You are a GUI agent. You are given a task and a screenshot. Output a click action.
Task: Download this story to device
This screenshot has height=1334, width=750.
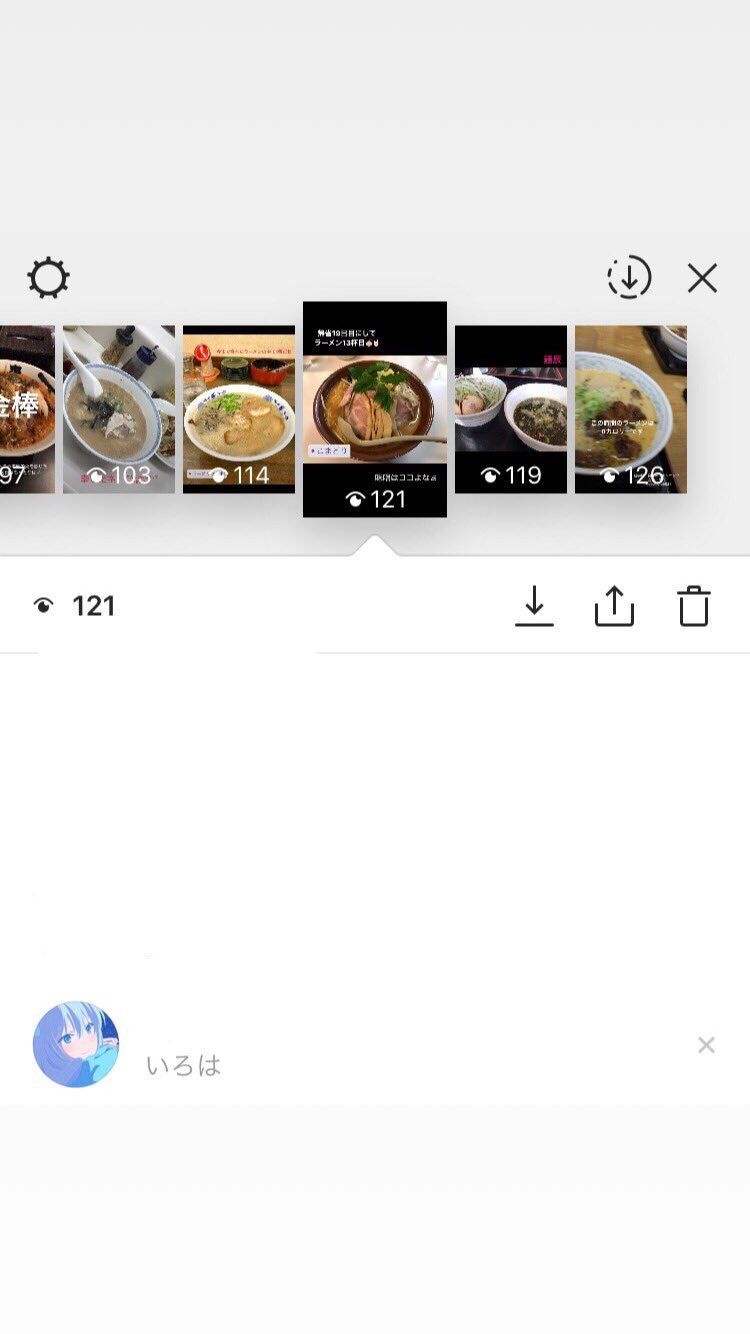pyautogui.click(x=534, y=606)
